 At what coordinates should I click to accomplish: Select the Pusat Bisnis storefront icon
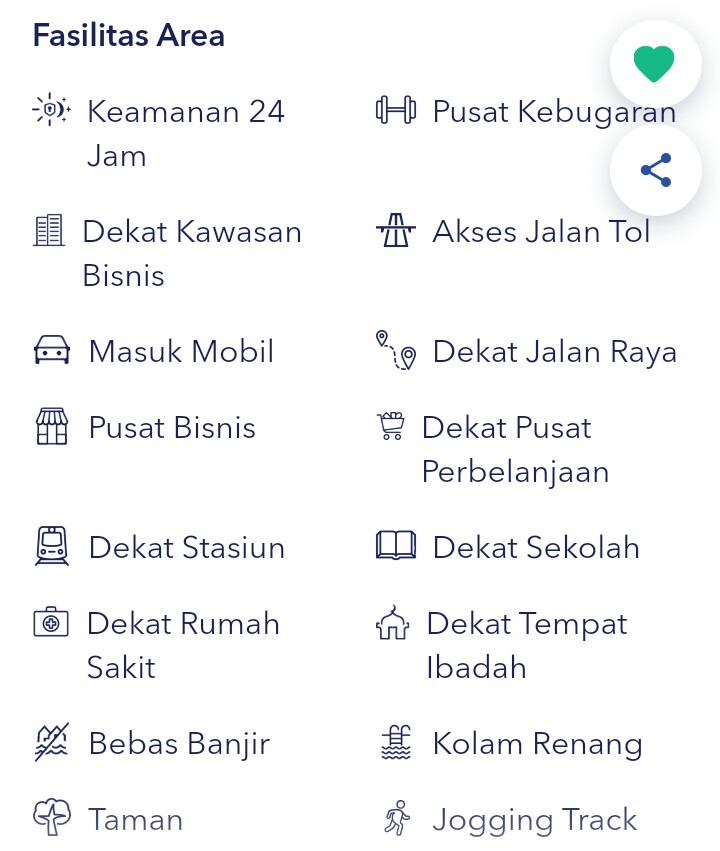click(x=51, y=426)
